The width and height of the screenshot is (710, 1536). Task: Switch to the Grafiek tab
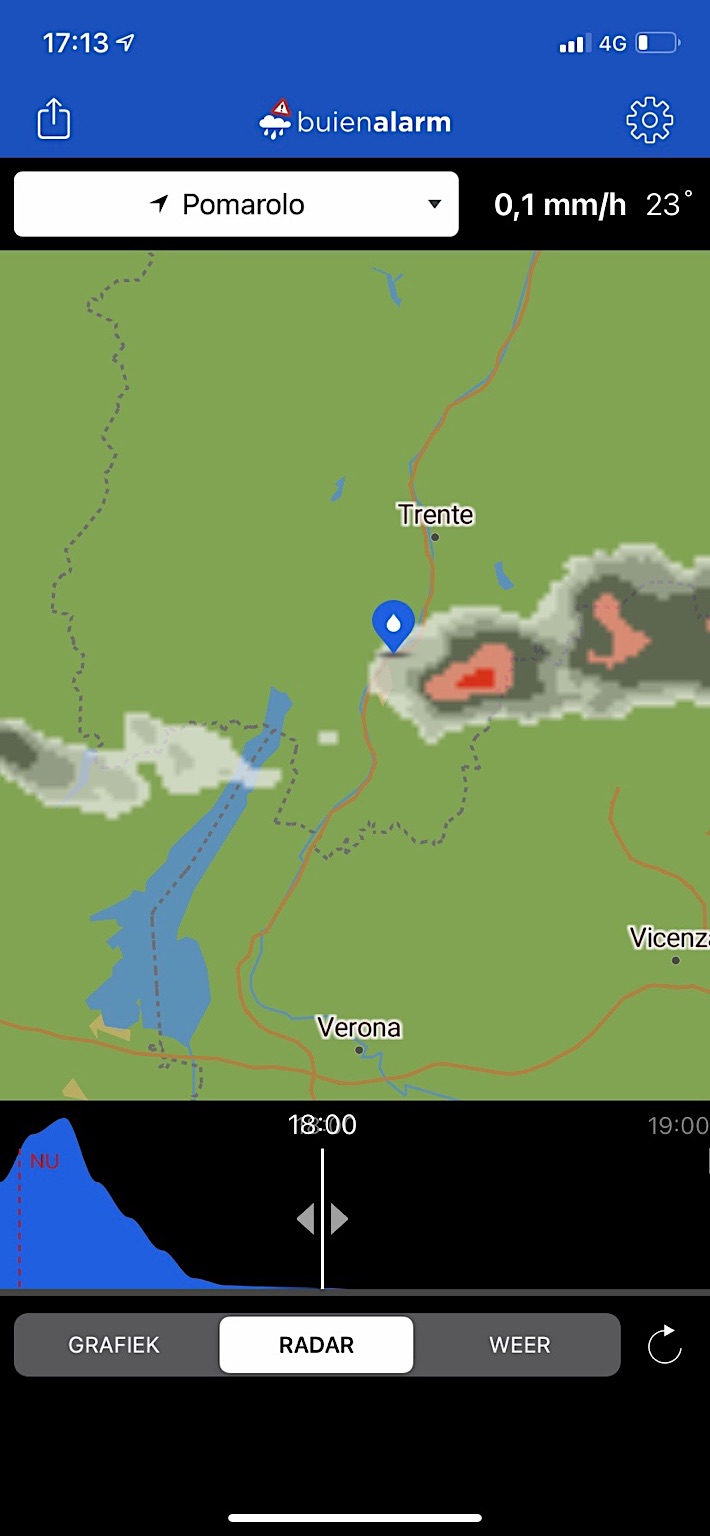[114, 1345]
